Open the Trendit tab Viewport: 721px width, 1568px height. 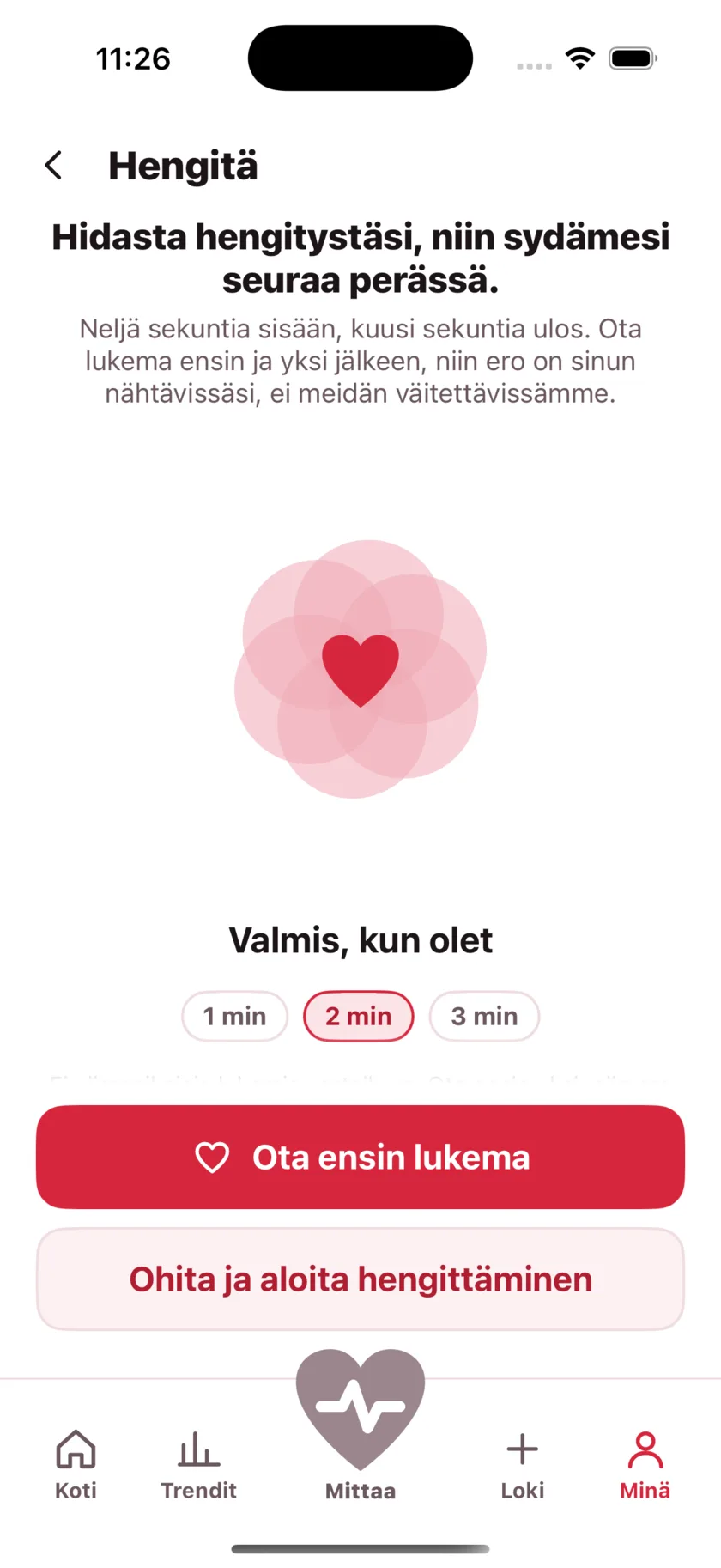[x=198, y=1465]
